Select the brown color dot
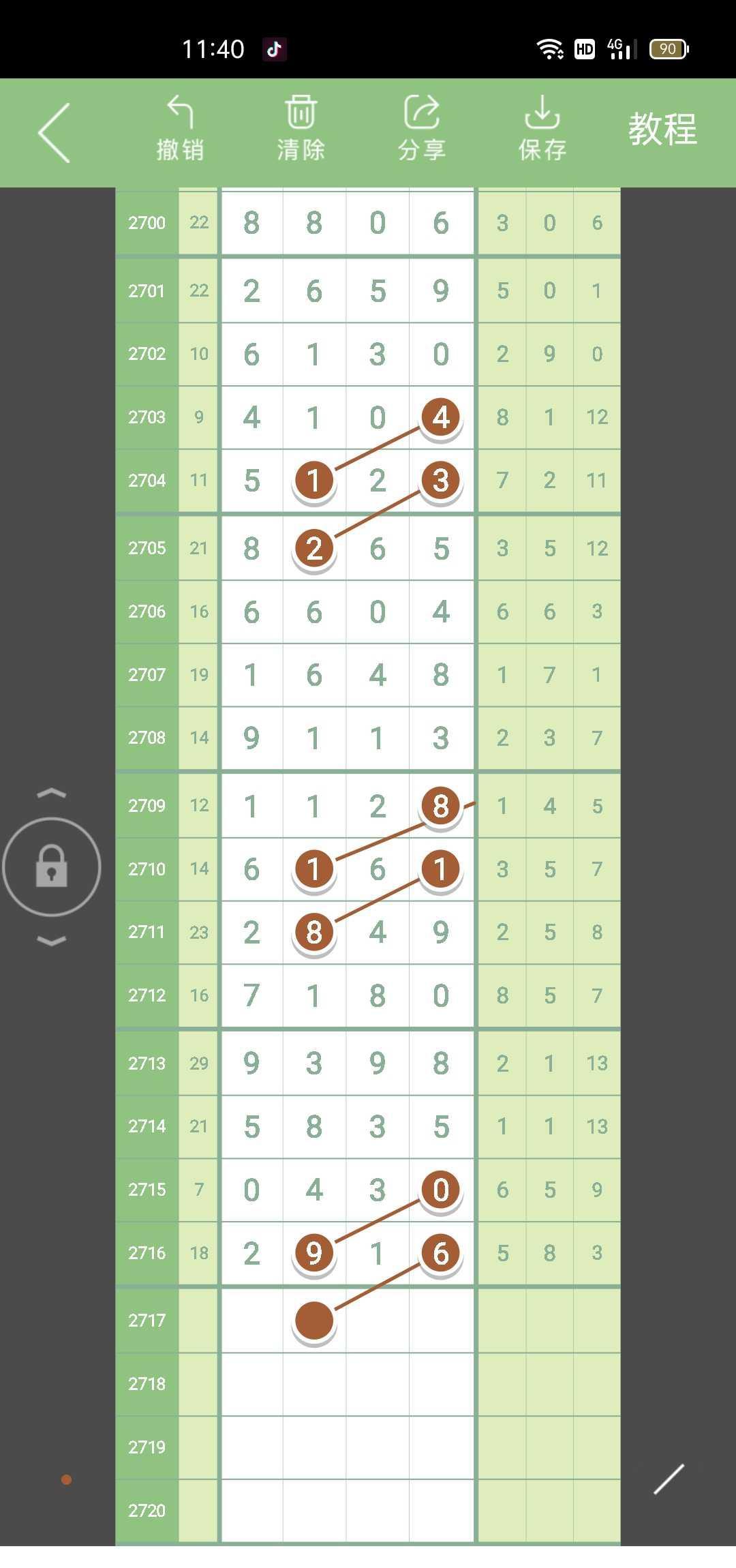Screen dimensions: 736x1568 coord(66,1479)
